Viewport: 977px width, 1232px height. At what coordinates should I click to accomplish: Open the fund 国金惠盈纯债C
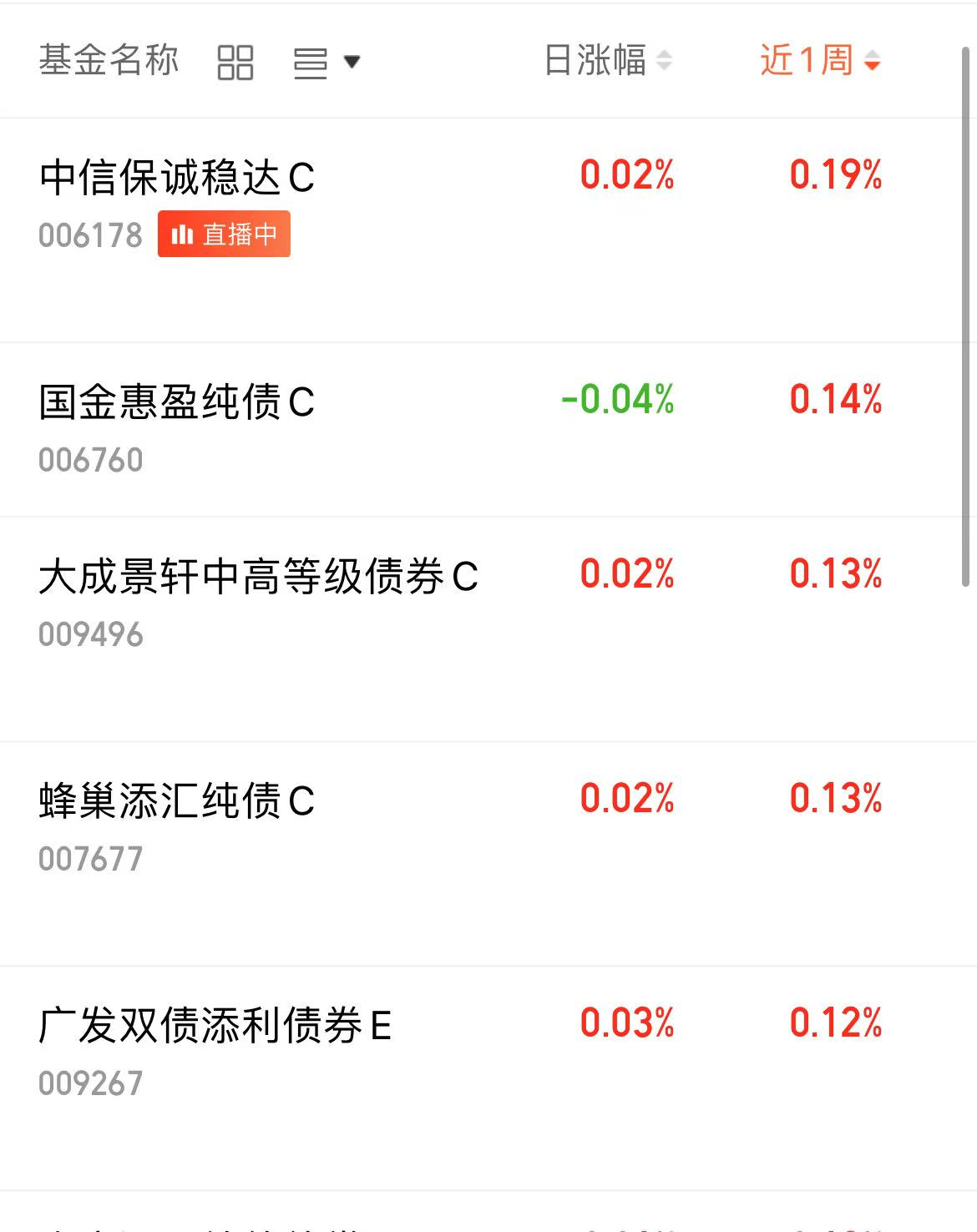(178, 401)
